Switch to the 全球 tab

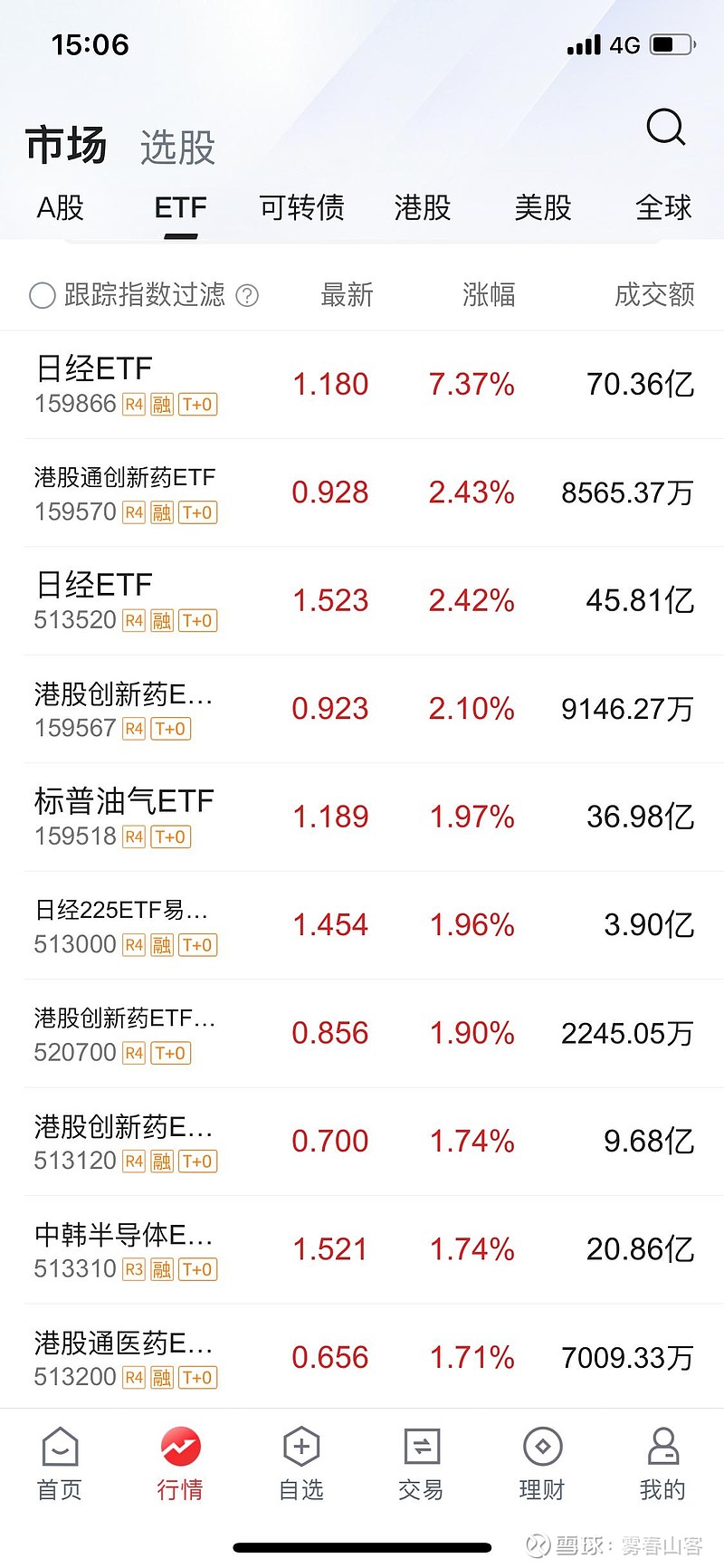tap(663, 207)
